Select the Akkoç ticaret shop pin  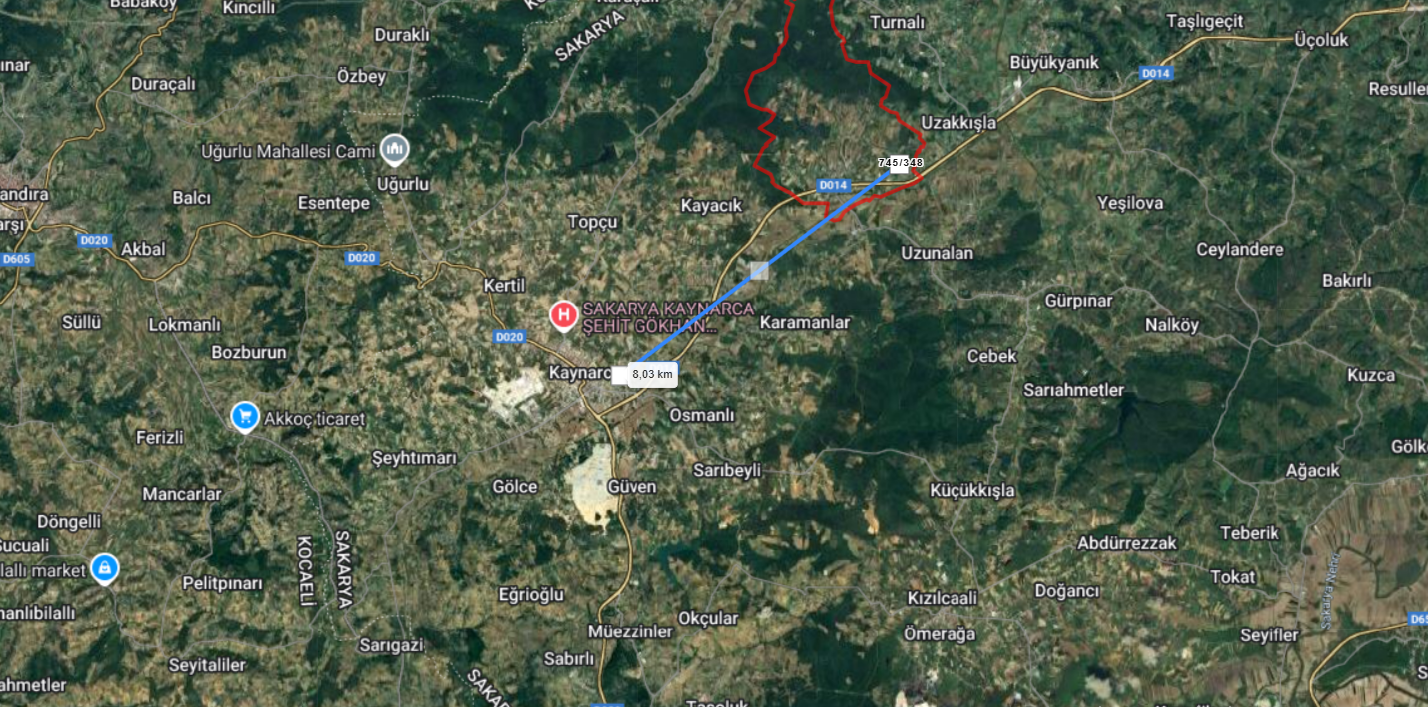[245, 416]
